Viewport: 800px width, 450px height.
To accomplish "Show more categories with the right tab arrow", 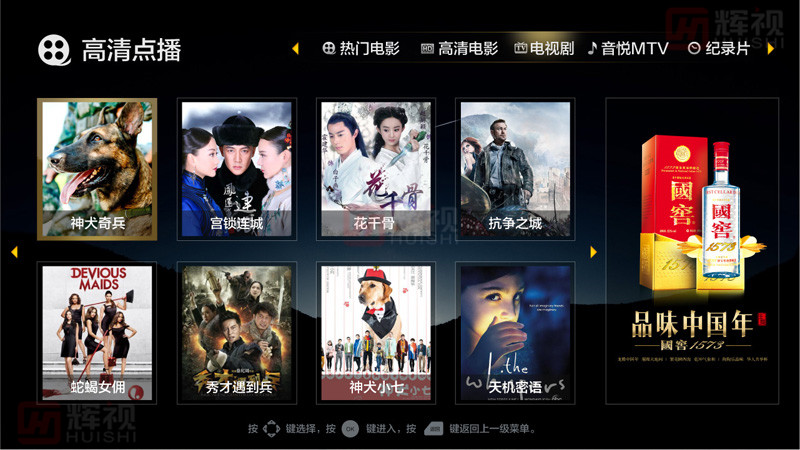I will [x=771, y=48].
